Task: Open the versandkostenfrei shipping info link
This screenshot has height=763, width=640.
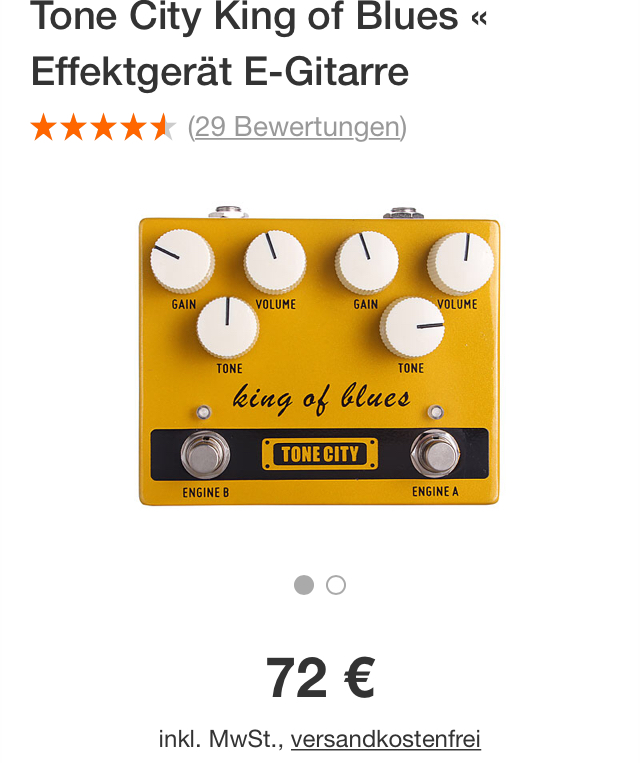Action: (x=385, y=739)
